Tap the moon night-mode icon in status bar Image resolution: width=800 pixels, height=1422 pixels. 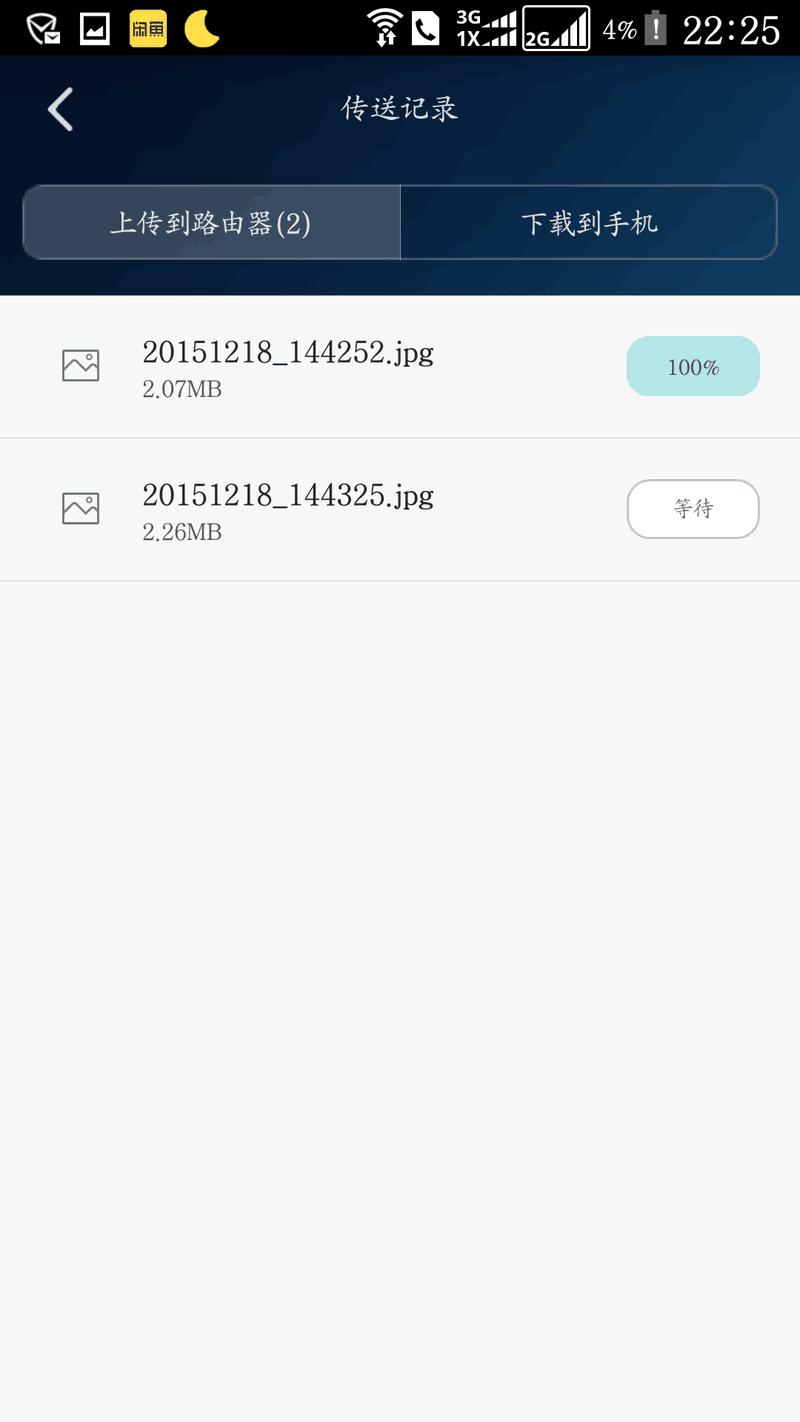[x=198, y=25]
